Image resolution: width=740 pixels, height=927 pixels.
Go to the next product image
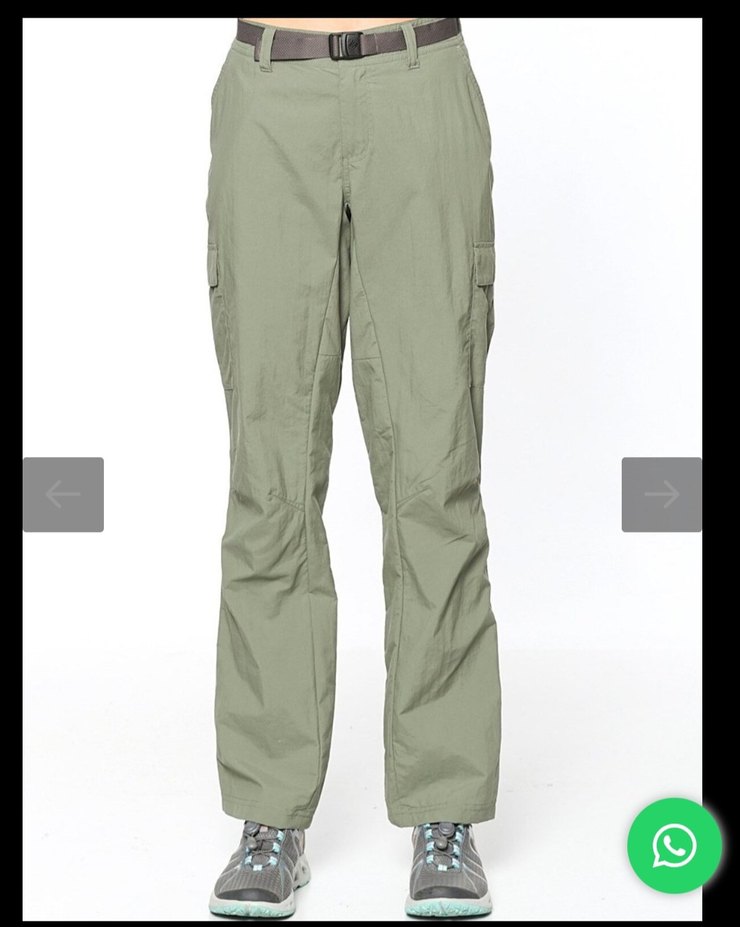point(661,494)
